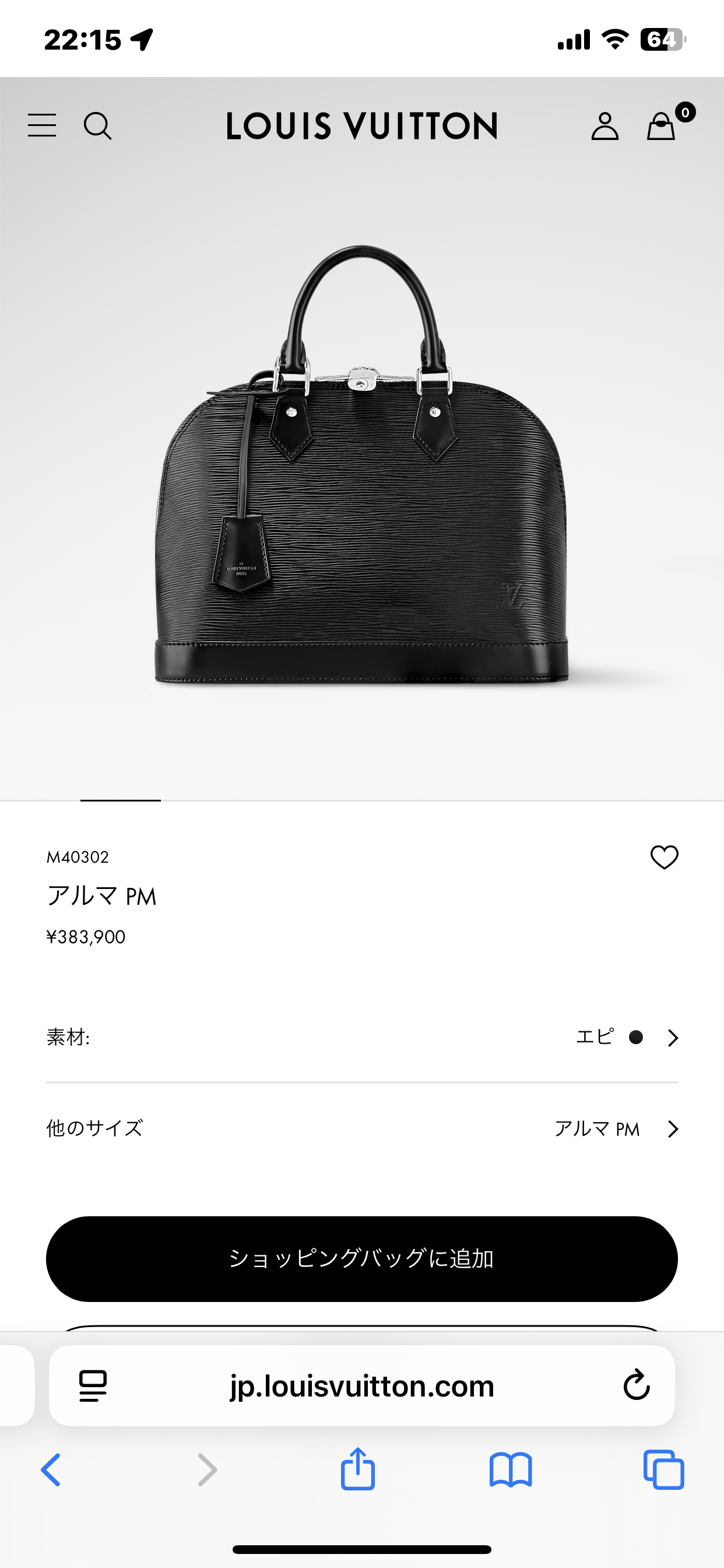
Task: Open the hamburger navigation menu
Action: click(x=41, y=126)
